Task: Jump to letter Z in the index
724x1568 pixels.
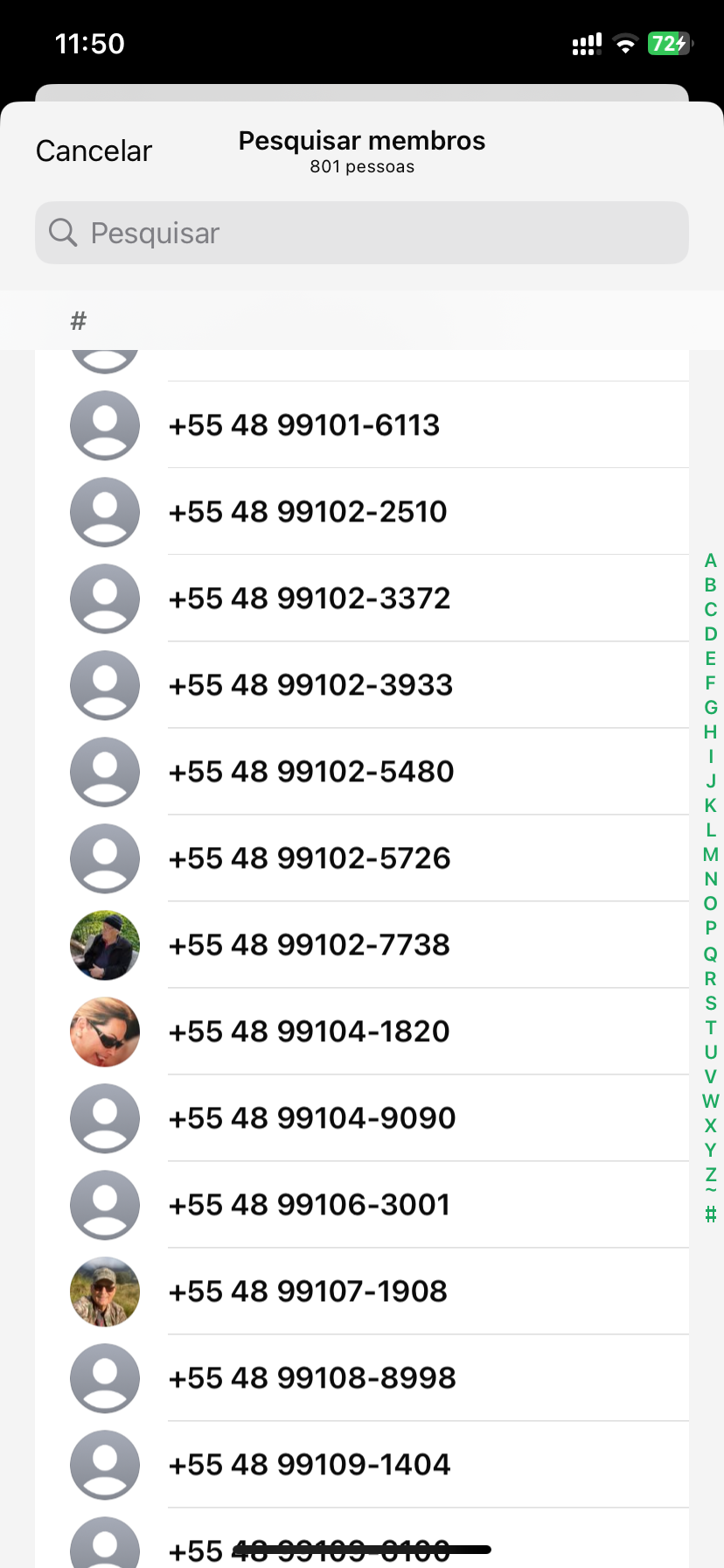Action: pos(710,1174)
